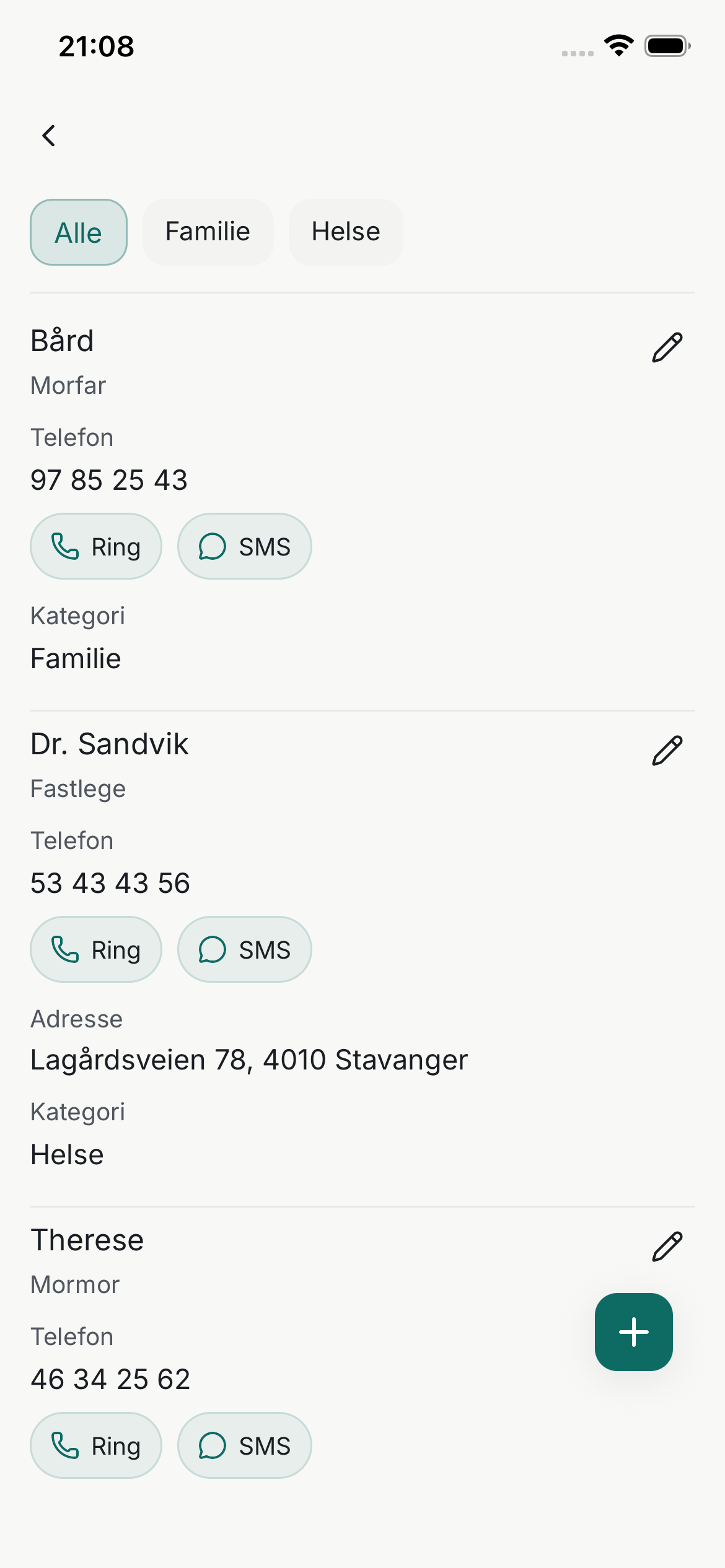Tap the Kategori value Helse under Dr. Sandvik
This screenshot has height=1568, width=725.
(67, 1154)
